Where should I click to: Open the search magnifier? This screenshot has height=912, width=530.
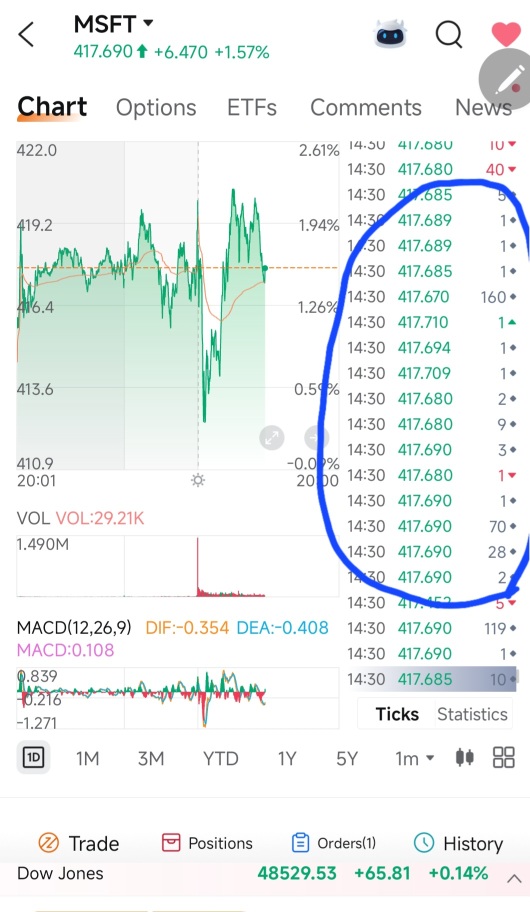coord(449,34)
